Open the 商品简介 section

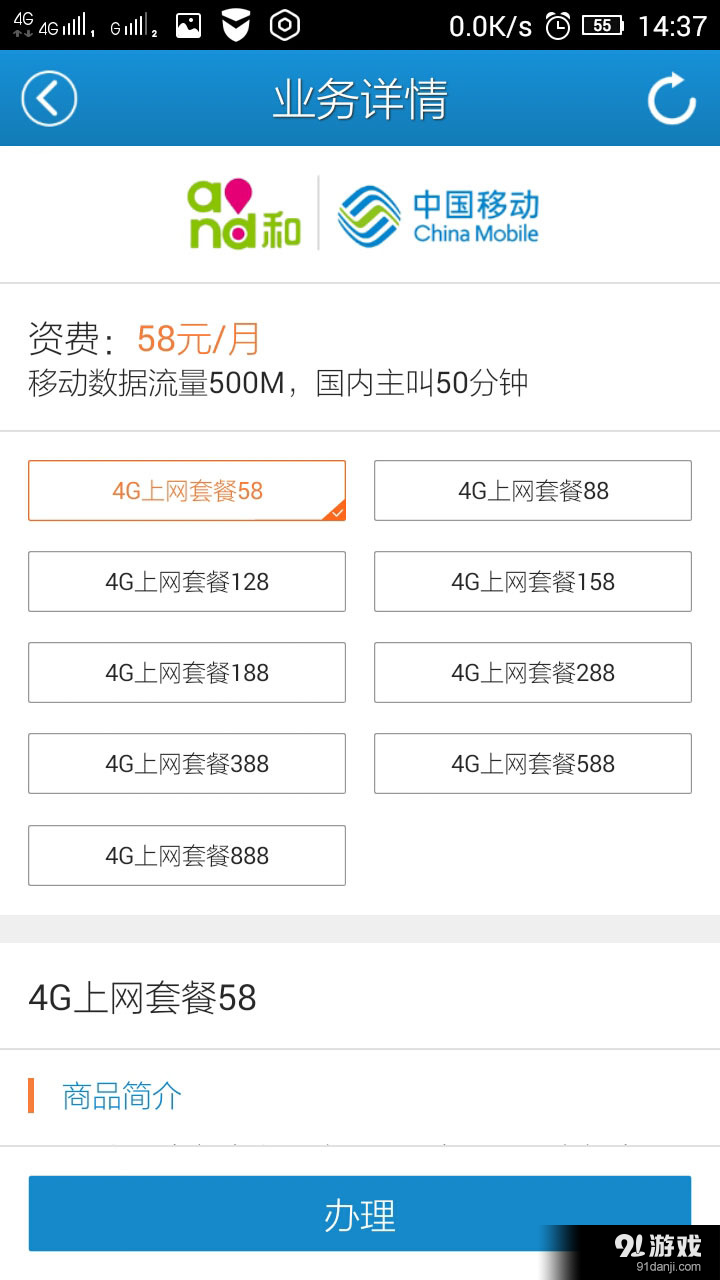click(121, 1095)
